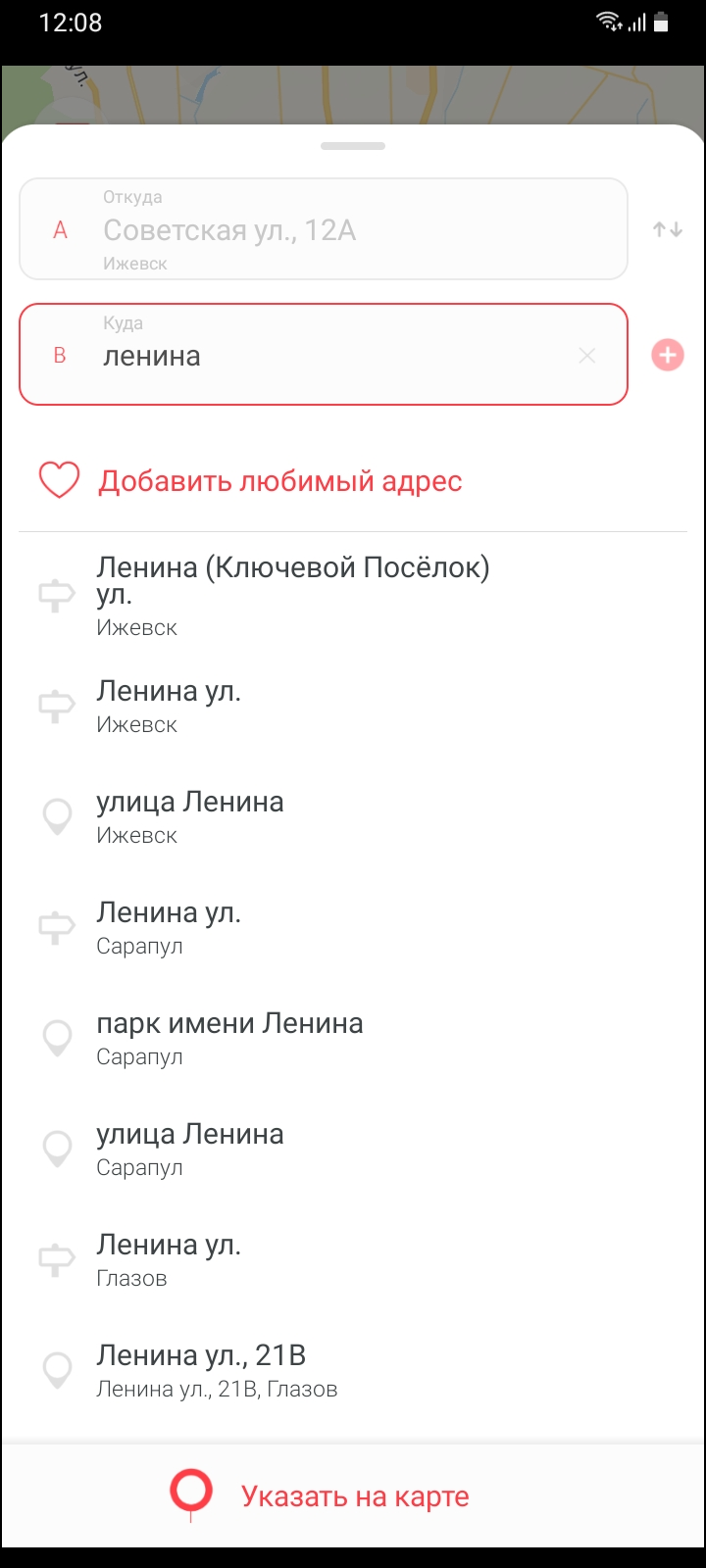Choose парк имени Ленина in Сарапул

(353, 1039)
